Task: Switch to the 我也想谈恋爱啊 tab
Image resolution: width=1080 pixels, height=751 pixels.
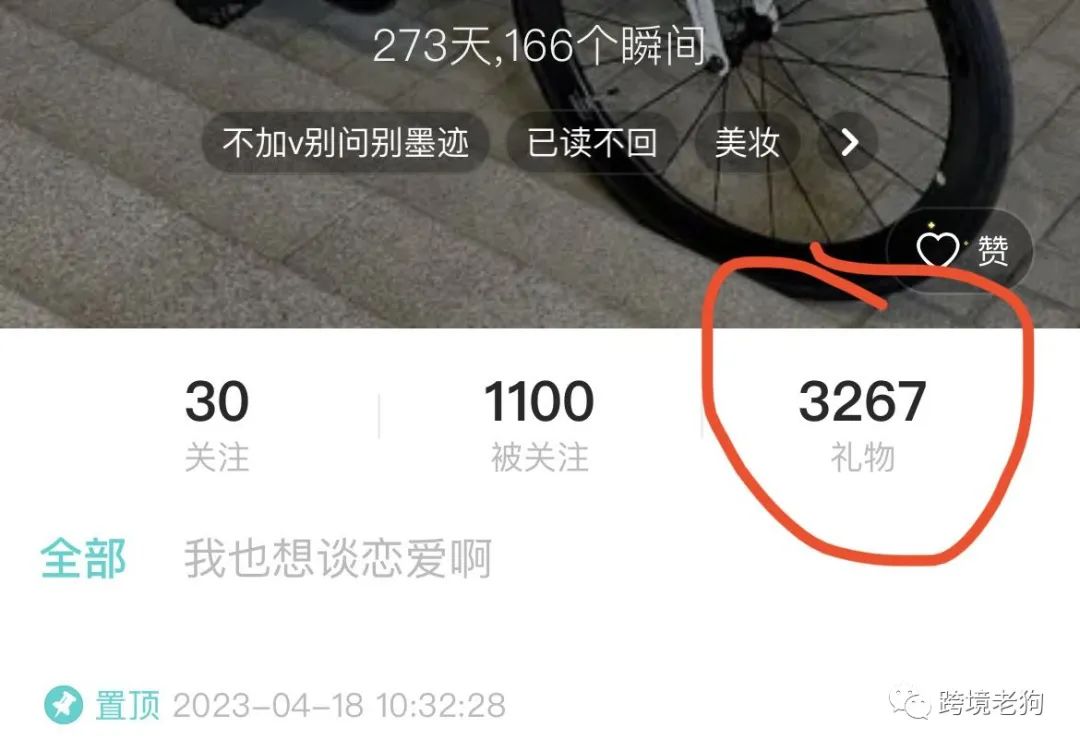Action: [x=338, y=559]
